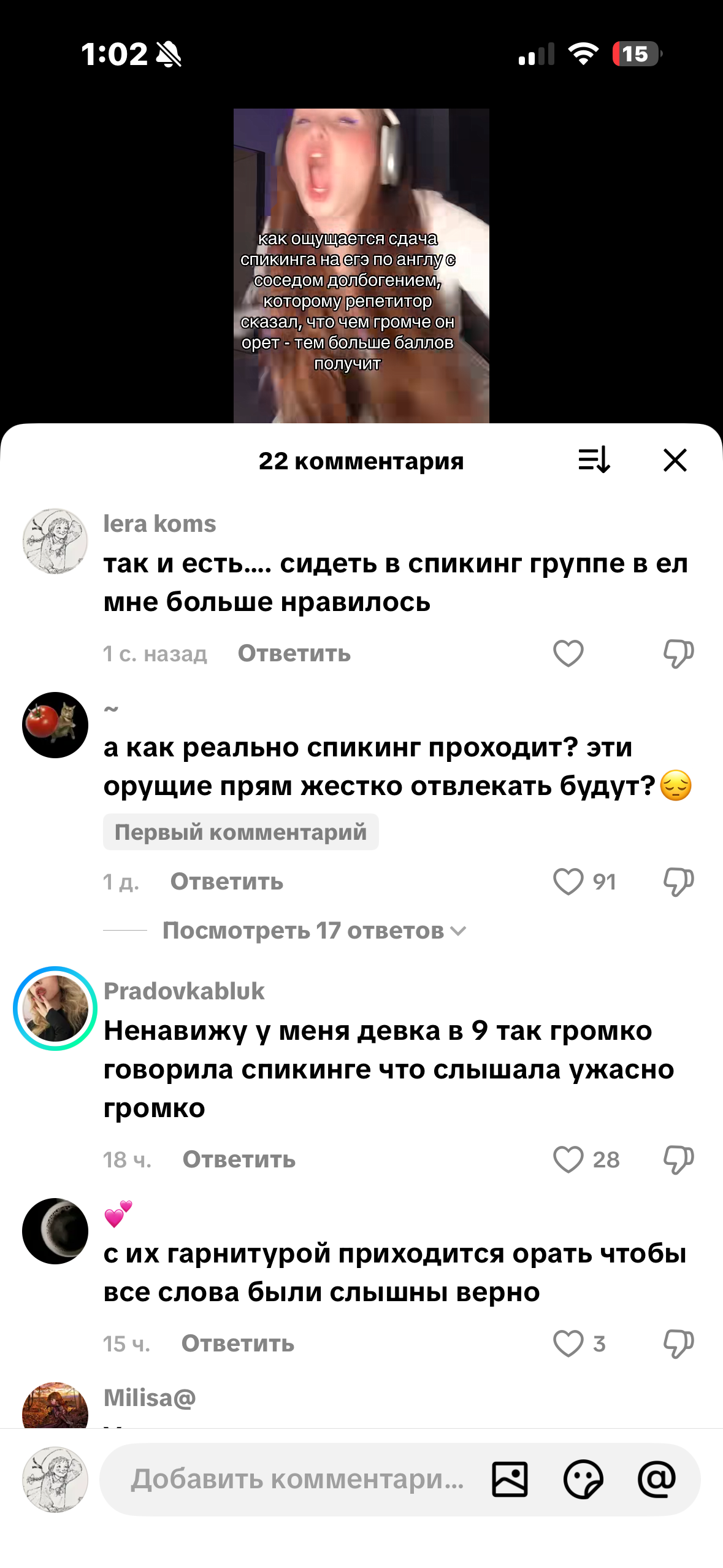Like Pradovkabluk's comment
The width and height of the screenshot is (723, 1568).
568,1160
